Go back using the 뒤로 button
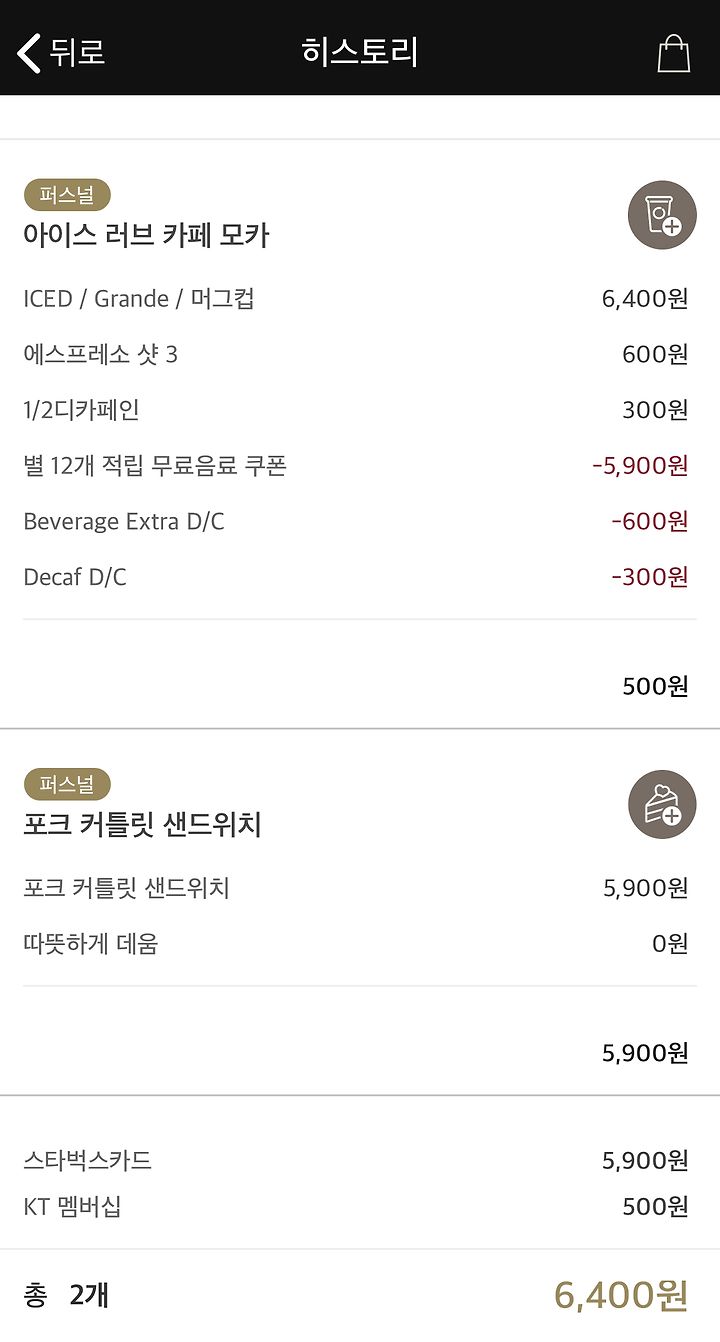The height and width of the screenshot is (1342, 720). pos(61,52)
